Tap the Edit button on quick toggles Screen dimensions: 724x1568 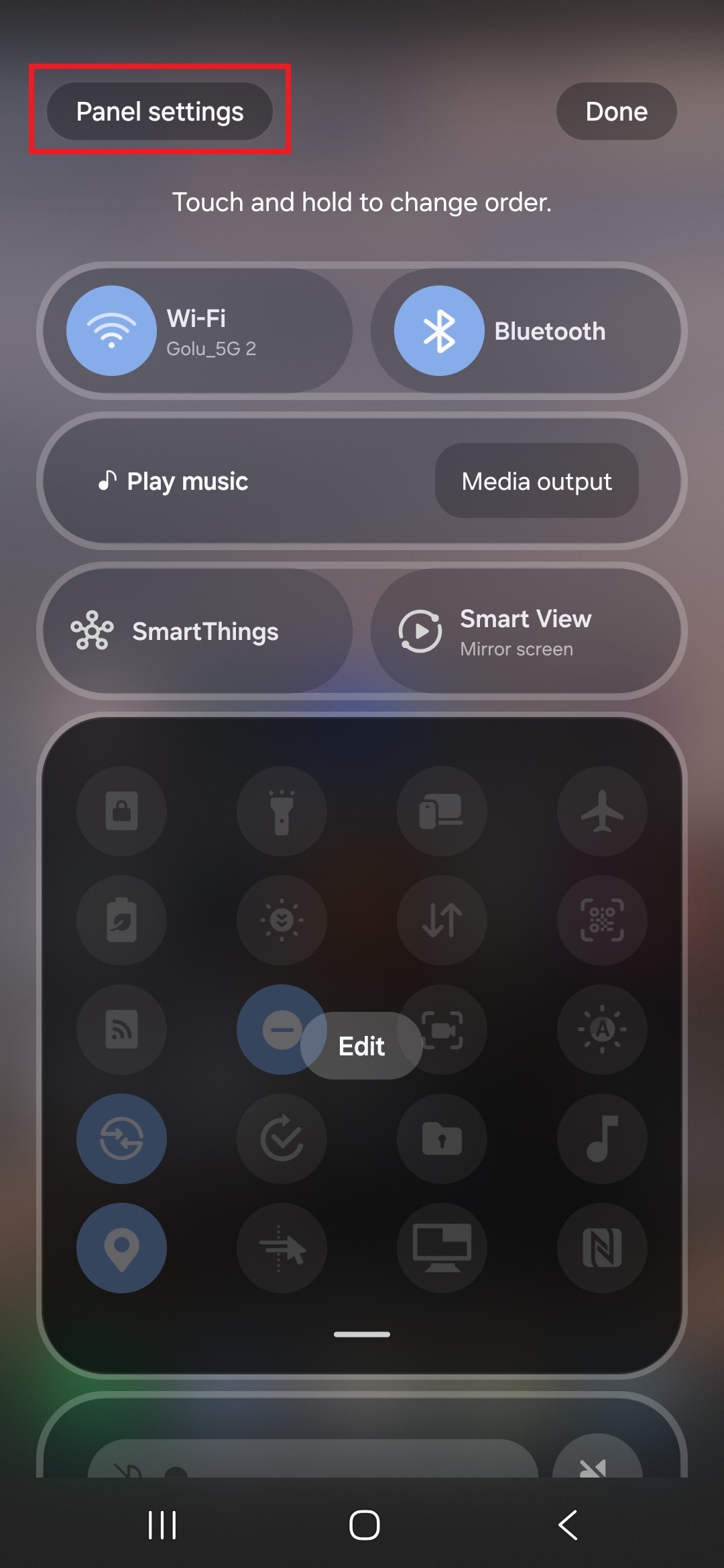(361, 1046)
